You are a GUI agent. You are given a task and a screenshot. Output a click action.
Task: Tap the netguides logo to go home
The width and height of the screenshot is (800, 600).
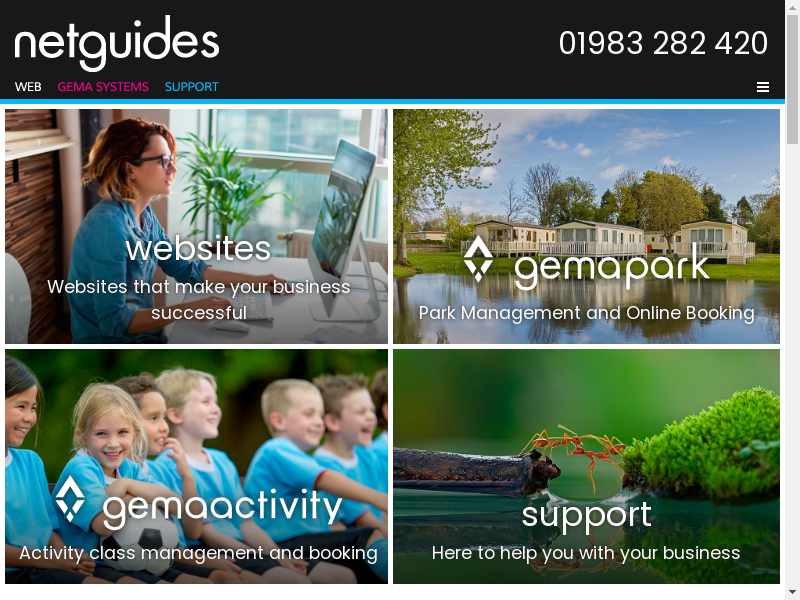117,43
